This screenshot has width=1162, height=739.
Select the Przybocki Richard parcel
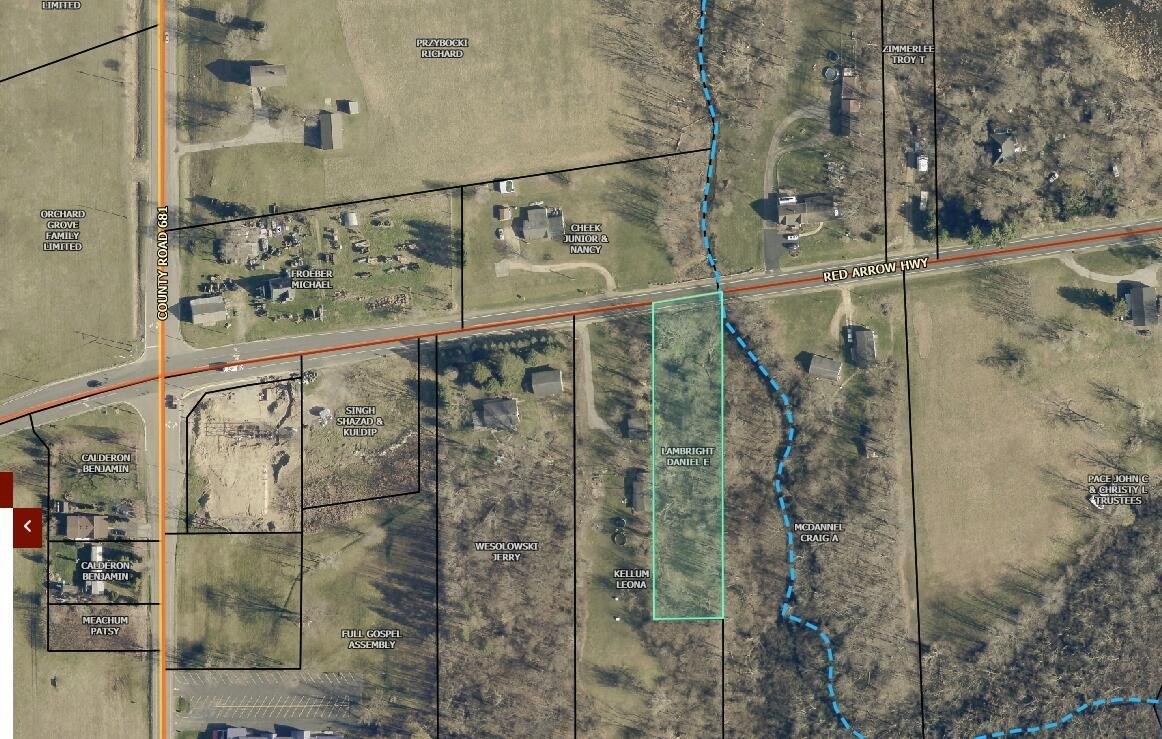point(441,48)
